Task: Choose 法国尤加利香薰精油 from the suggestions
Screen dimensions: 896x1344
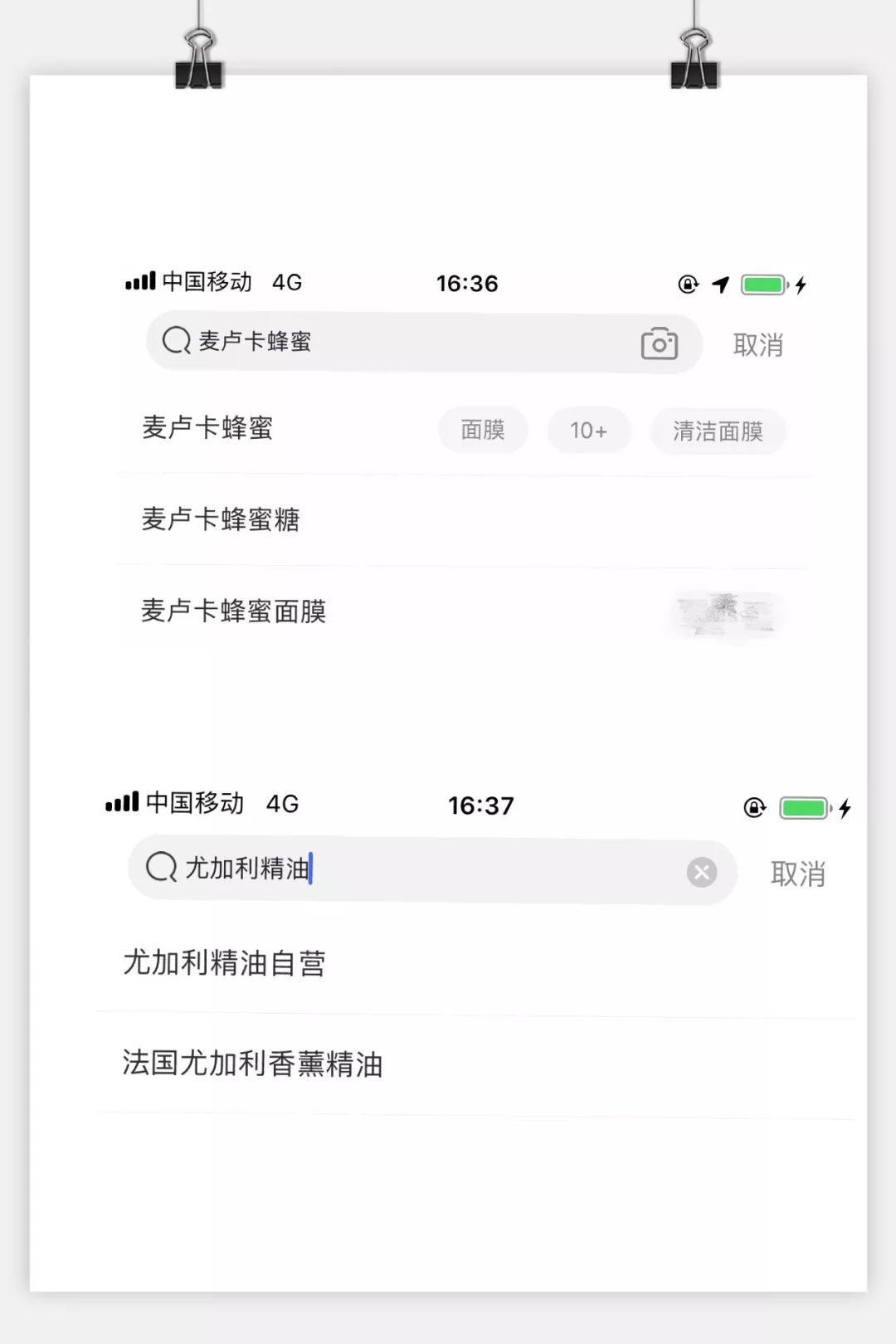Action: tap(251, 1064)
